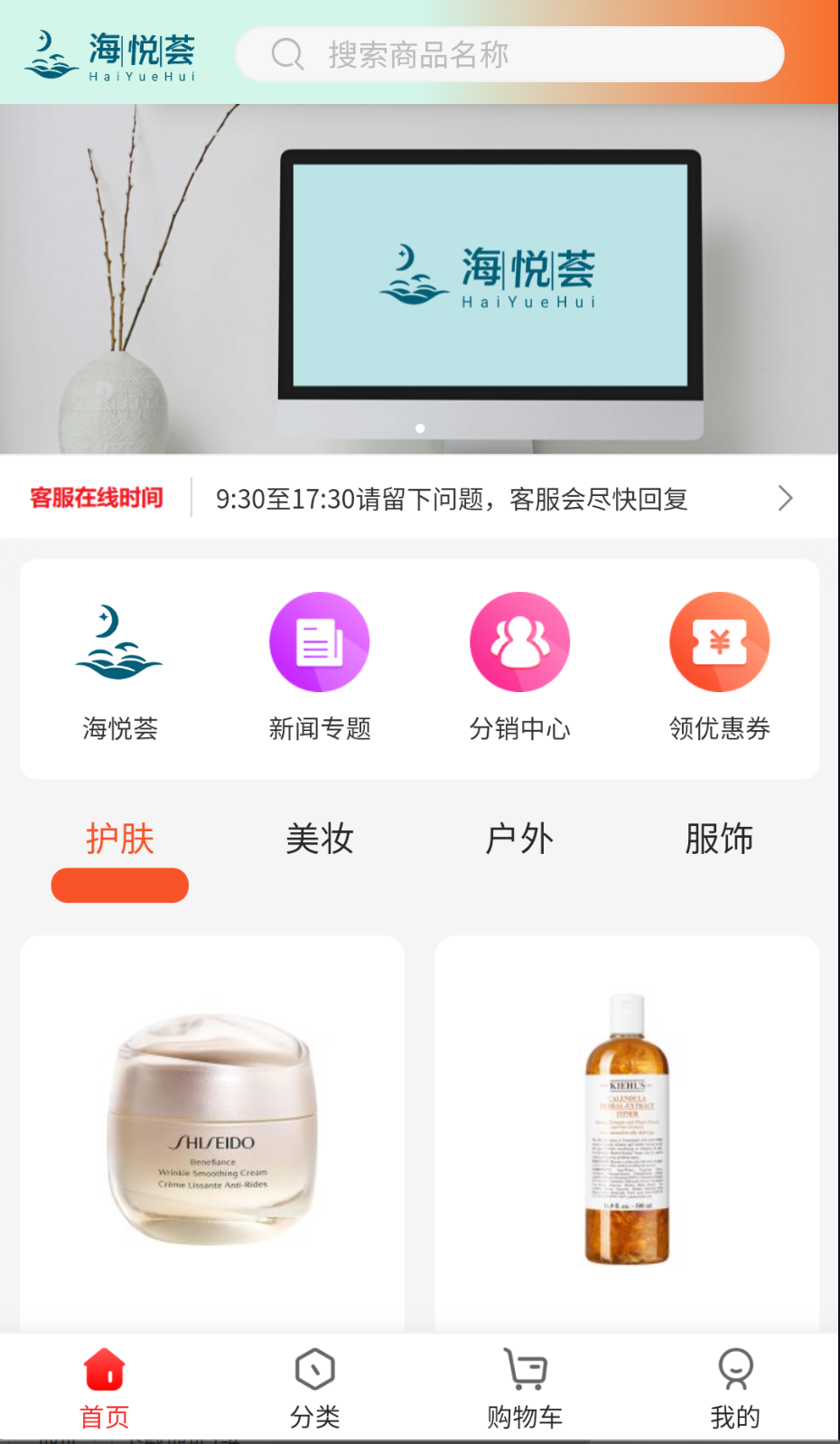Image resolution: width=840 pixels, height=1444 pixels.
Task: Switch to the 户外 outdoor tab
Action: pos(519,839)
